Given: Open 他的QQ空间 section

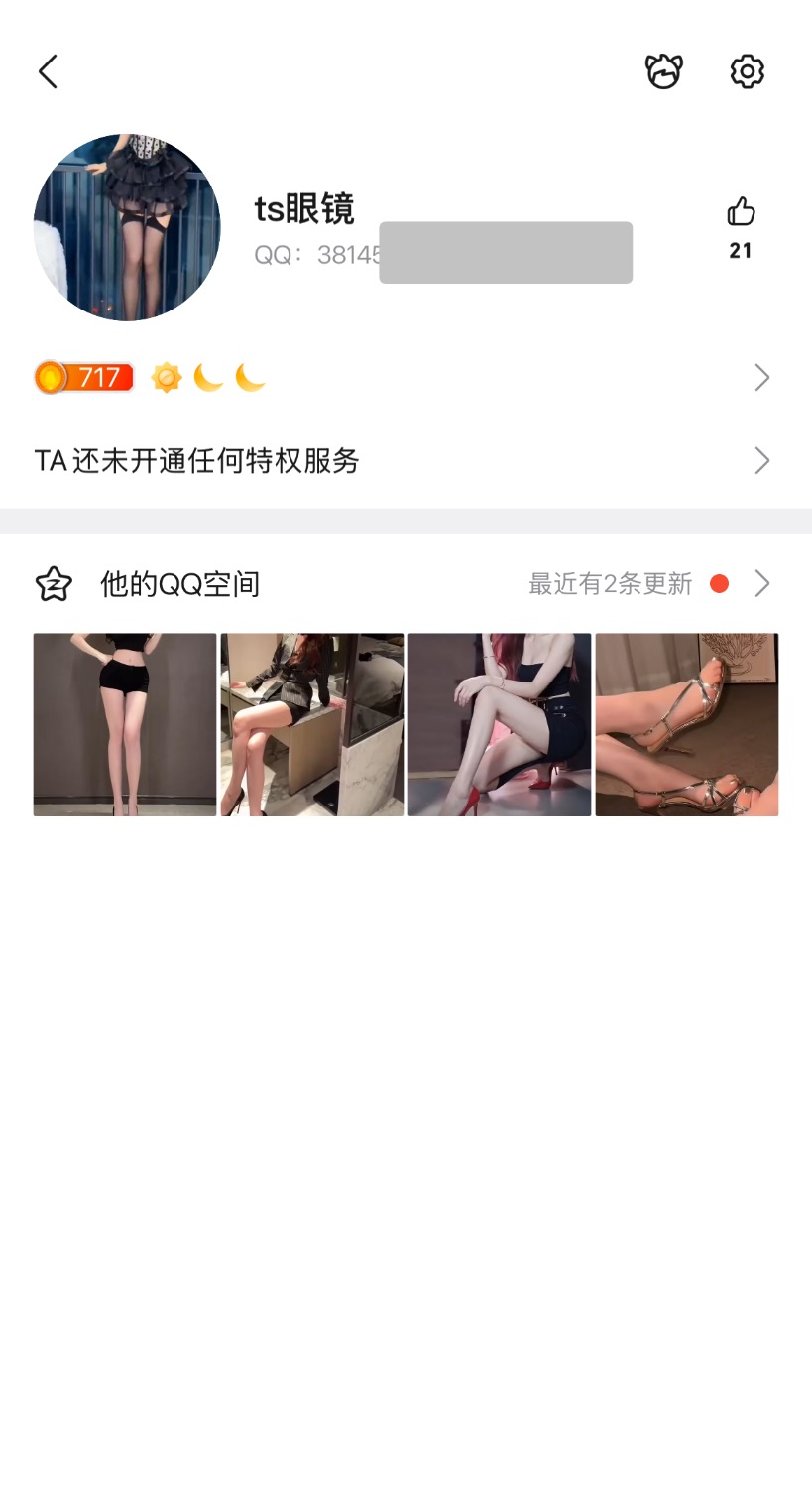Looking at the screenshot, I should [405, 584].
